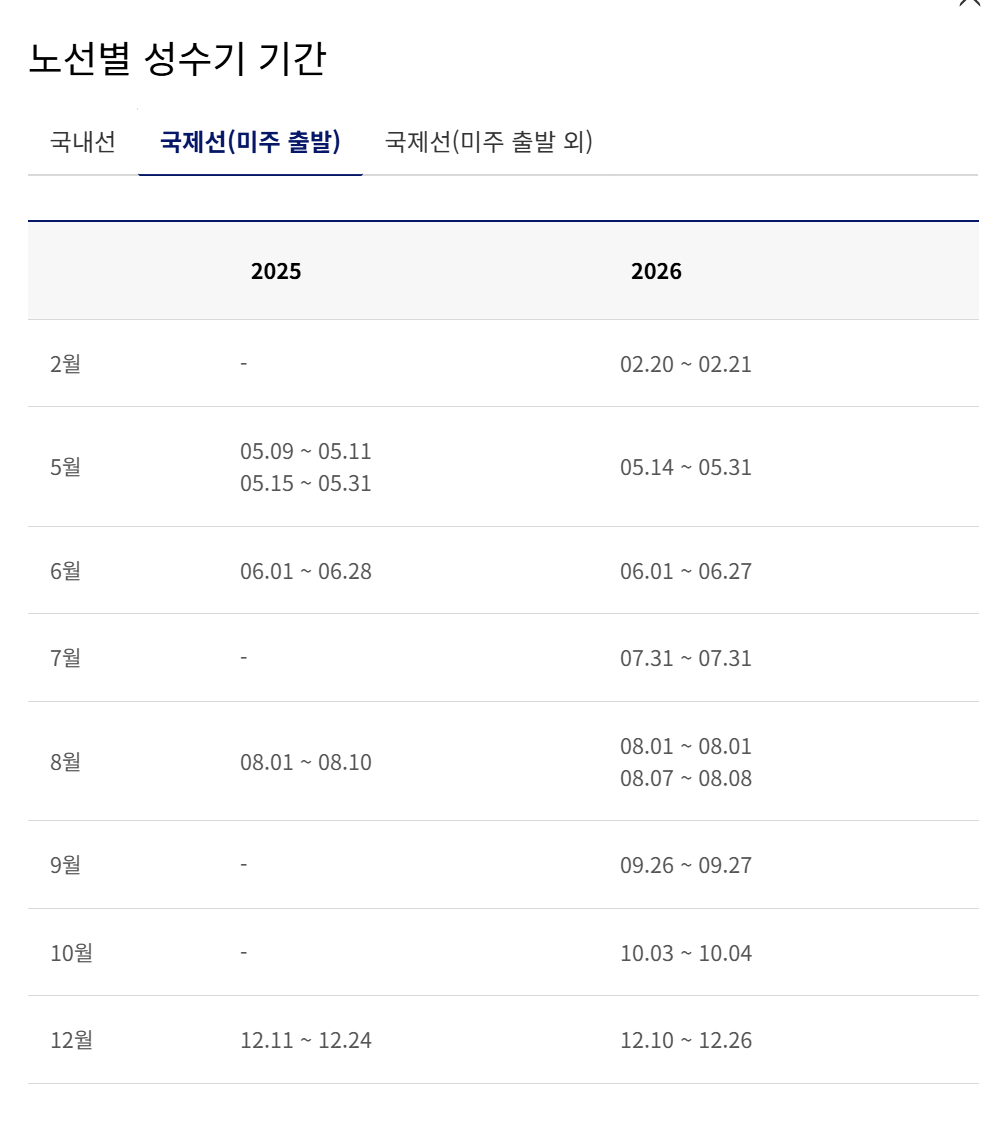Select the 2025 column header
1002x1129 pixels.
(x=275, y=272)
